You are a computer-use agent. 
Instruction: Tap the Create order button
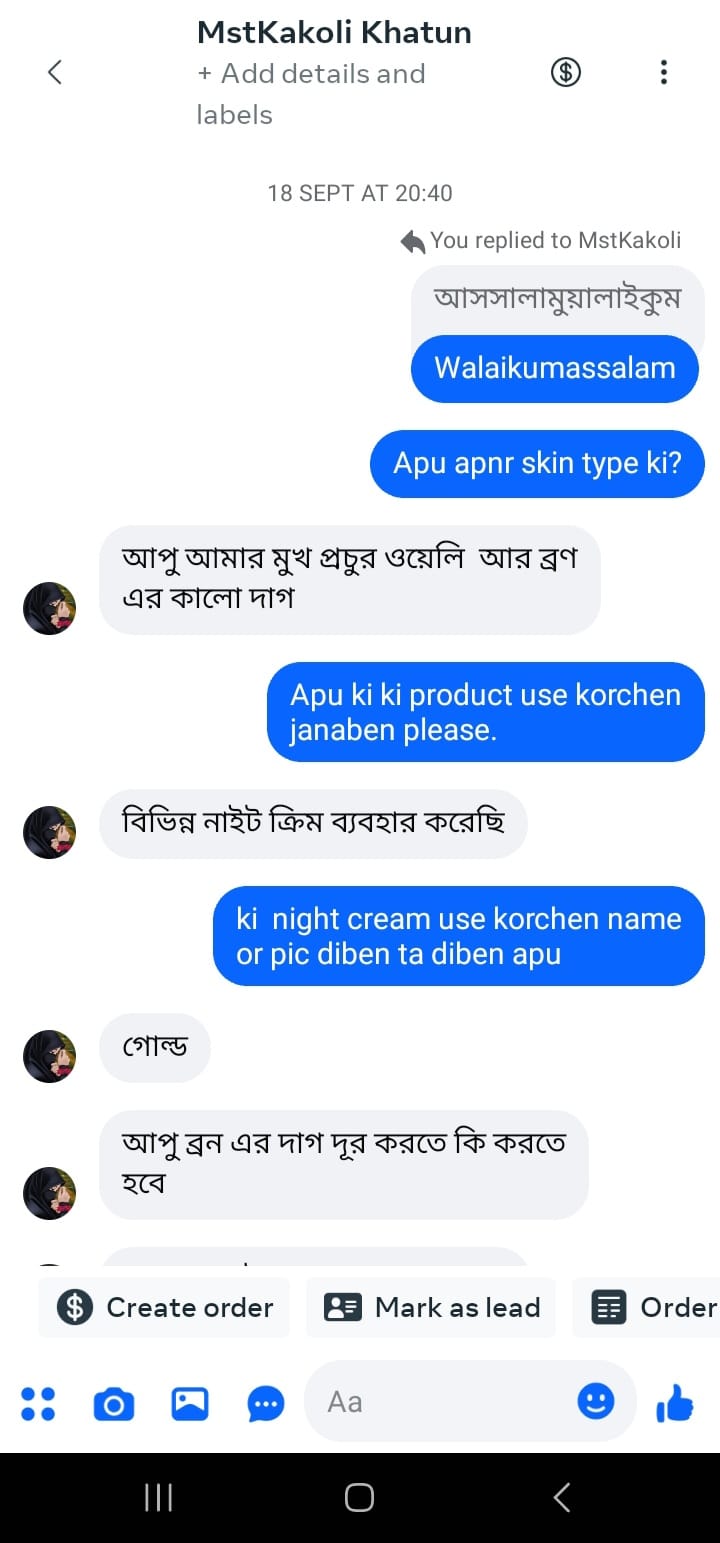coord(165,1307)
